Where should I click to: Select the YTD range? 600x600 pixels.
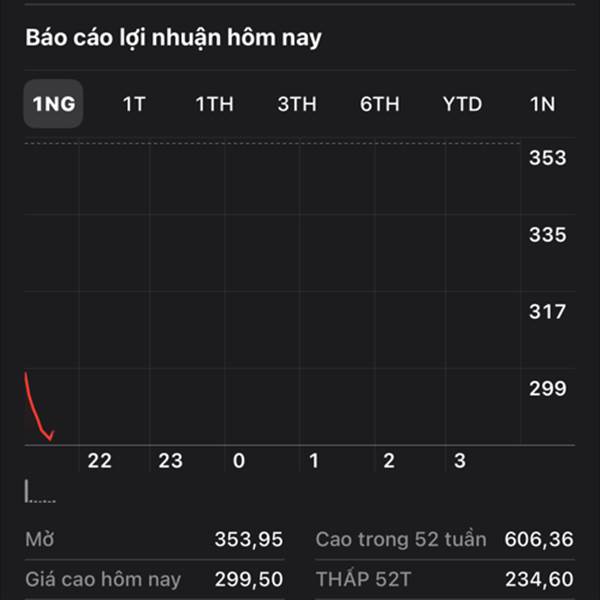[462, 104]
